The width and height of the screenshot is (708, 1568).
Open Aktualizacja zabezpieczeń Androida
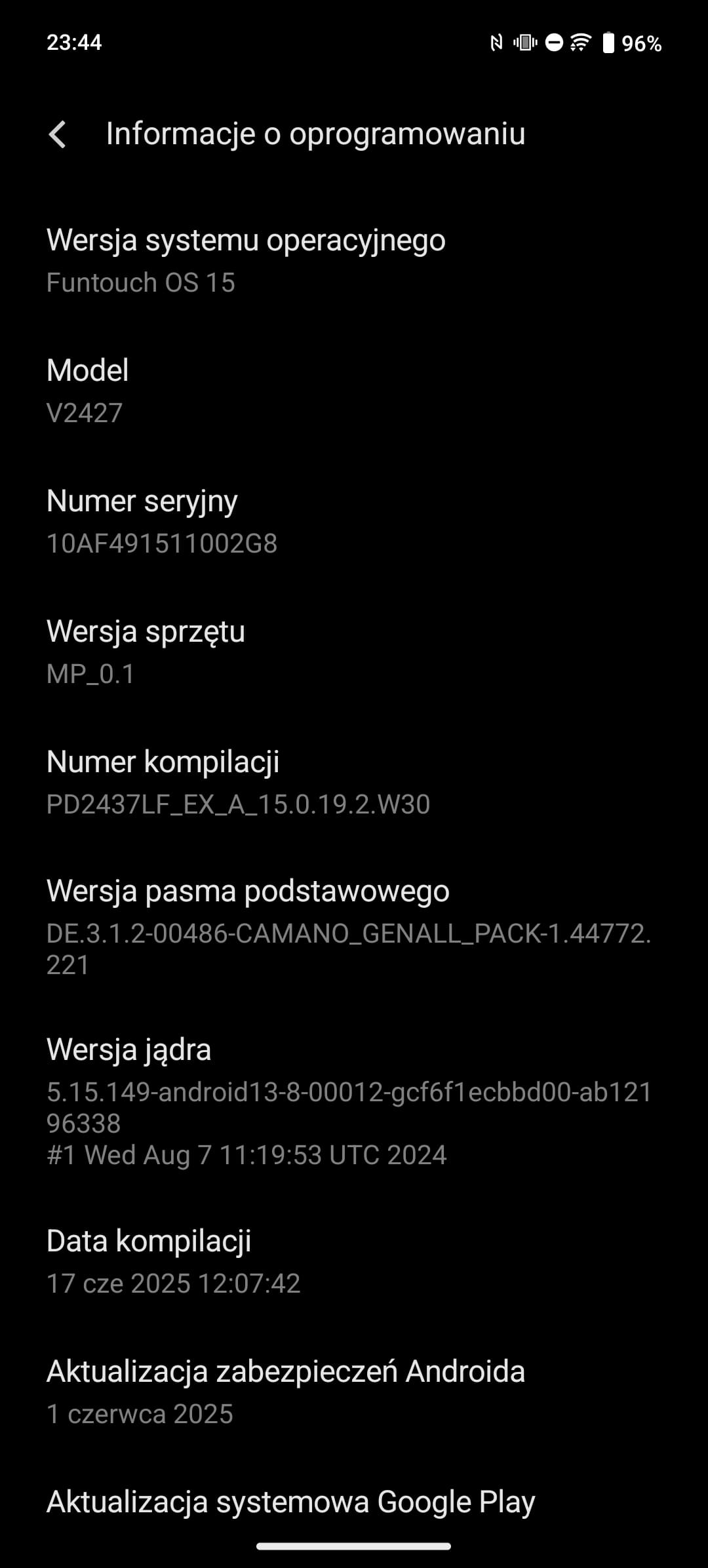[x=354, y=1392]
